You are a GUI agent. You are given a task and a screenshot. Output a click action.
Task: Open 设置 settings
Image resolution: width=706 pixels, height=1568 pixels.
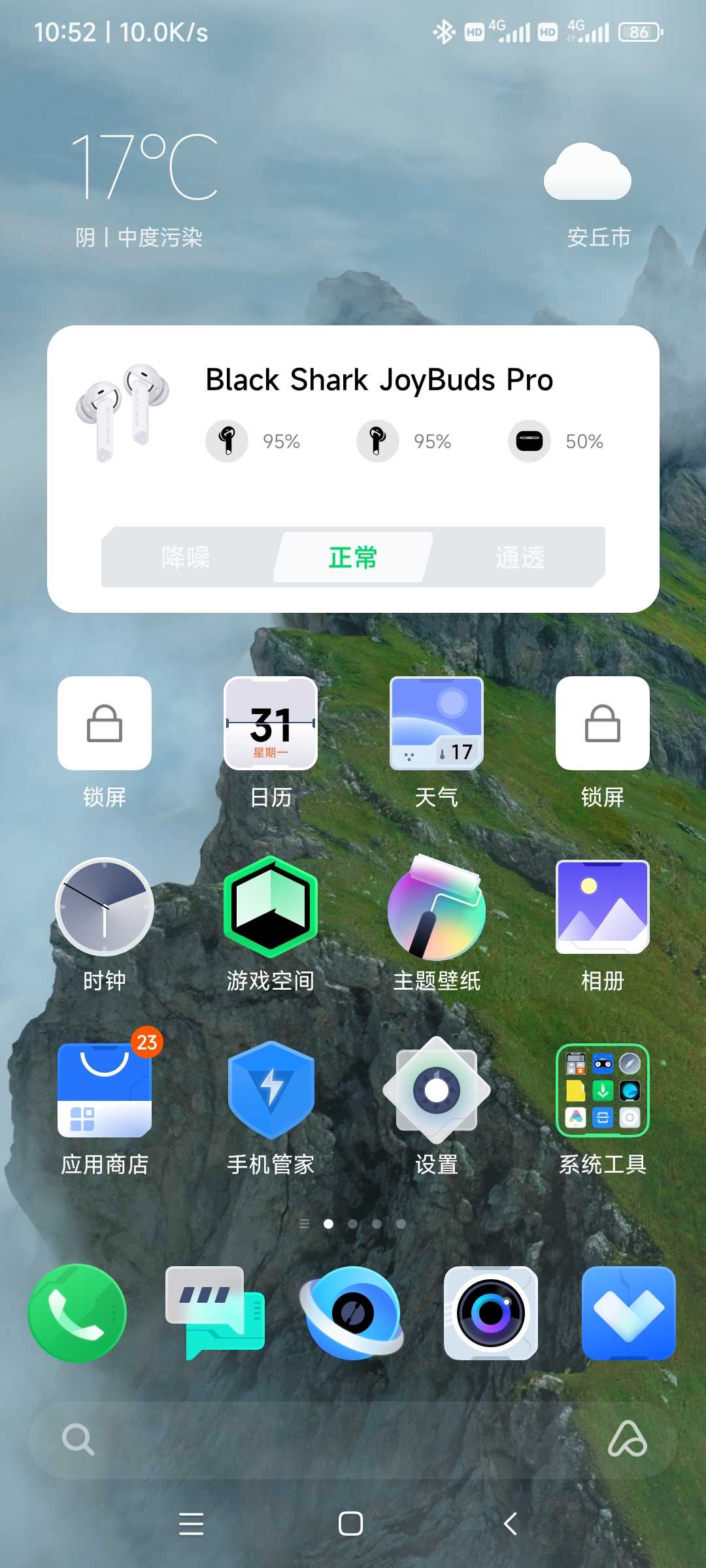coord(437,1090)
